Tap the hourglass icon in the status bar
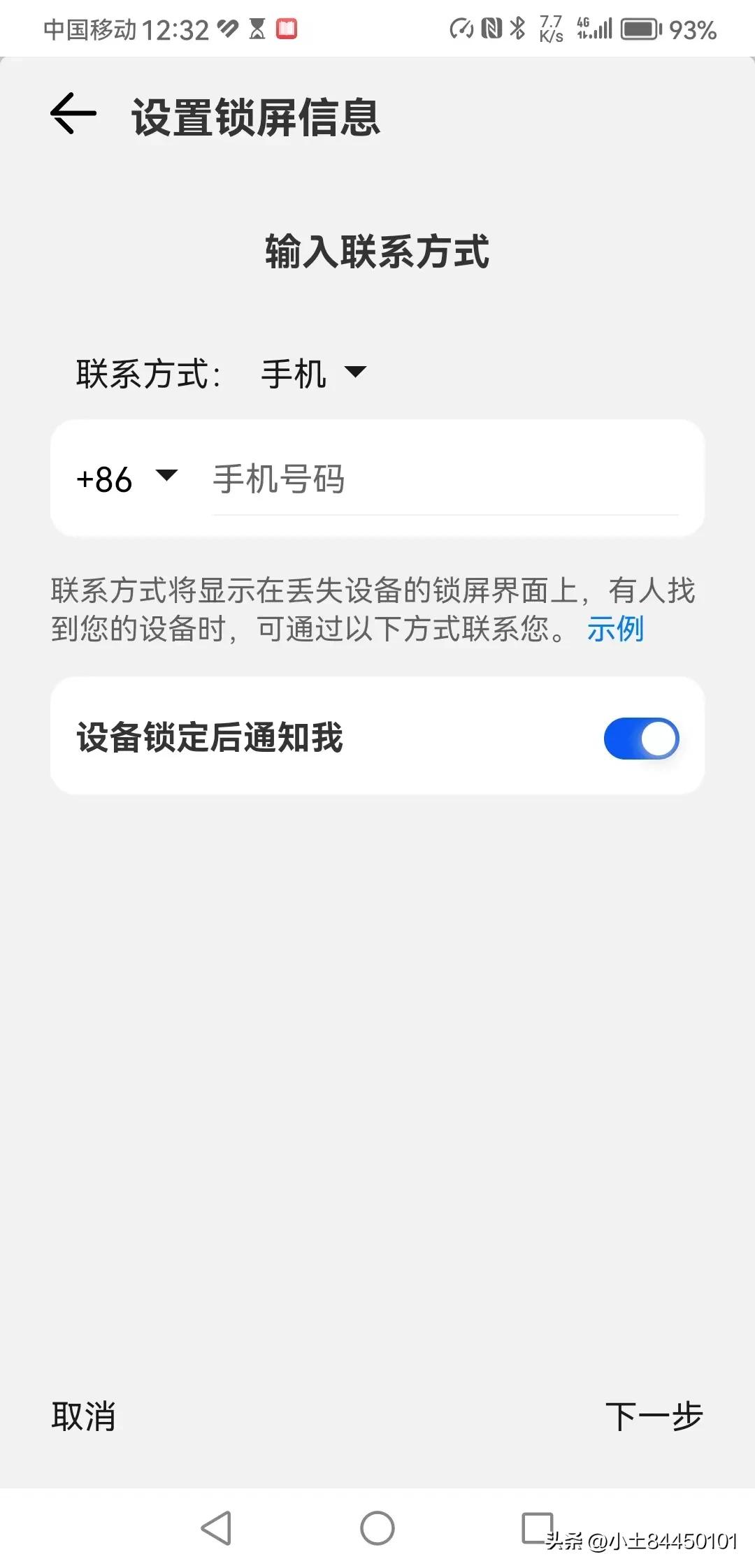Image resolution: width=755 pixels, height=1568 pixels. coord(257,28)
